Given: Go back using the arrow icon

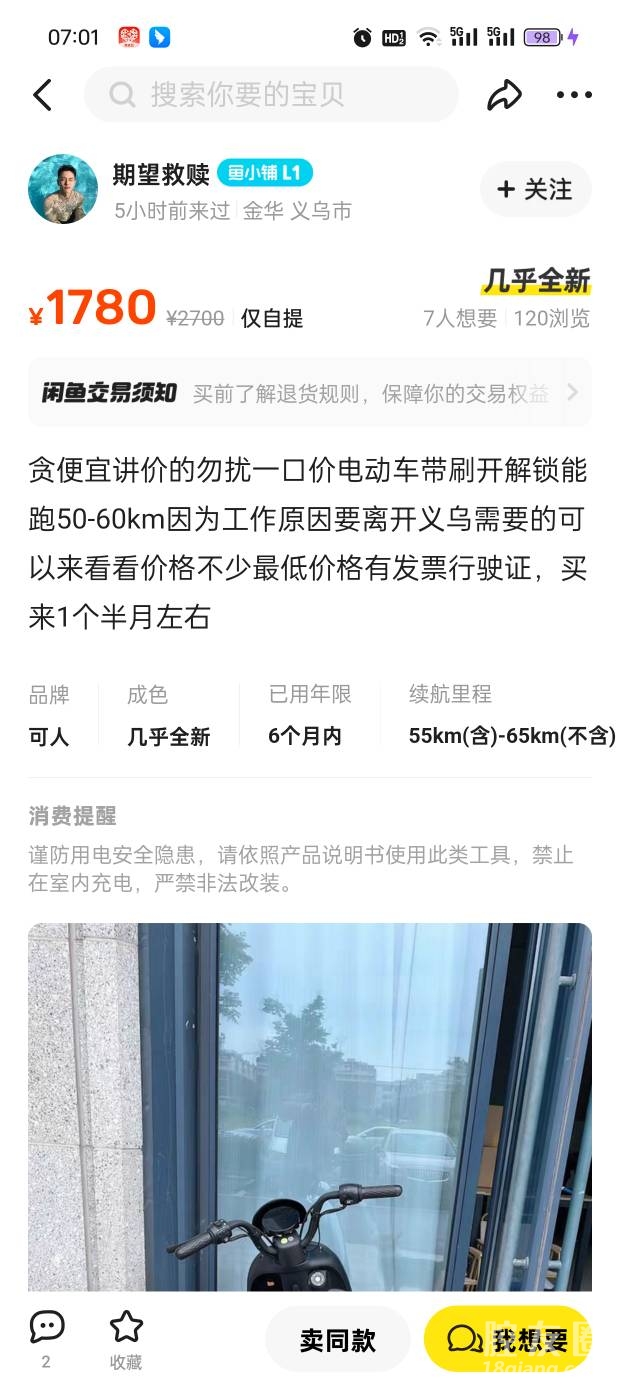Looking at the screenshot, I should coord(42,95).
